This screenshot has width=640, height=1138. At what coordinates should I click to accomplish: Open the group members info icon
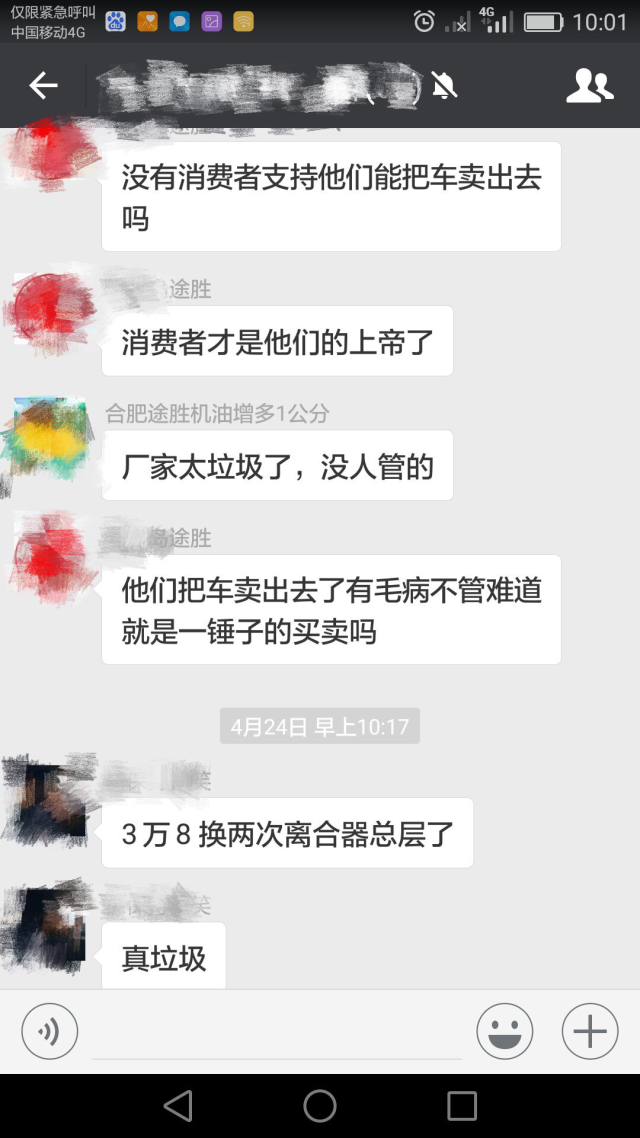point(589,86)
